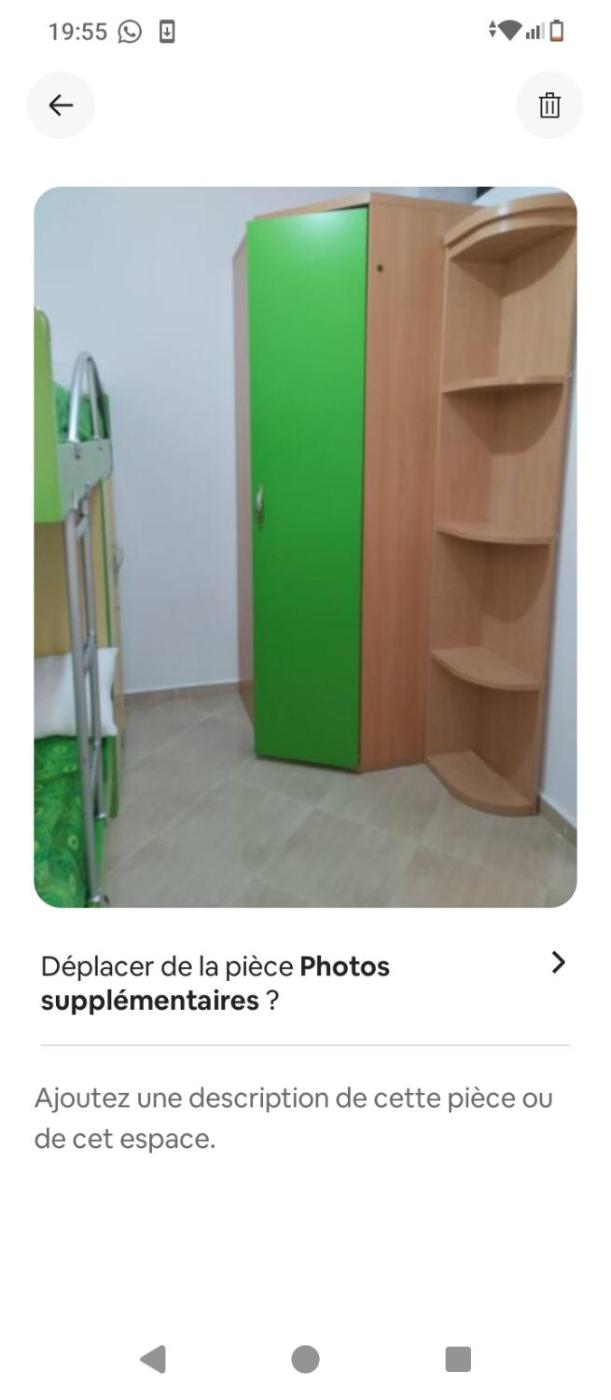Delete this photo with the trash icon
611x1400 pixels.
tap(549, 105)
